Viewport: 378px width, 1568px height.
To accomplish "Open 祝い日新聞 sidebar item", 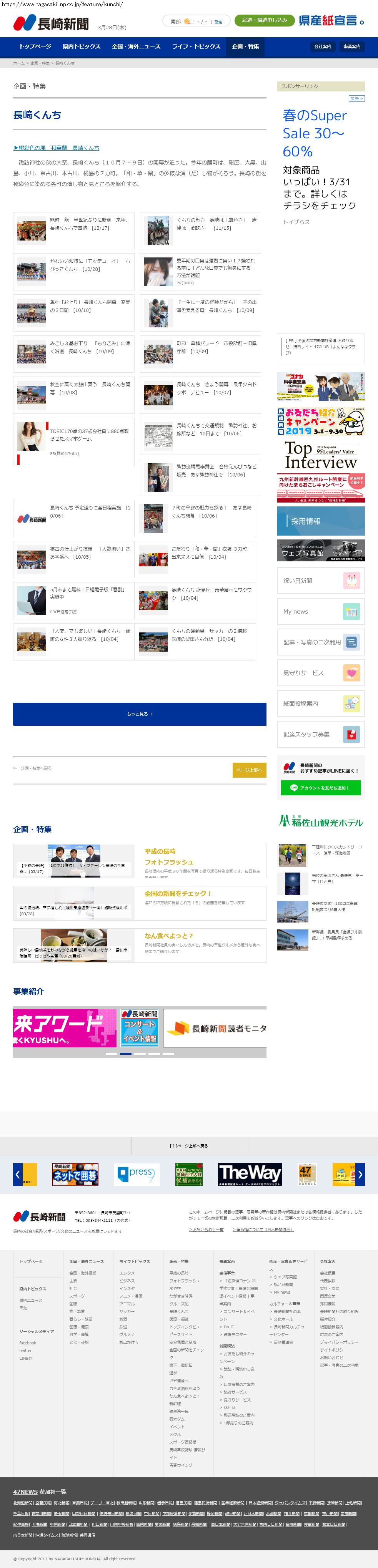I will [321, 581].
